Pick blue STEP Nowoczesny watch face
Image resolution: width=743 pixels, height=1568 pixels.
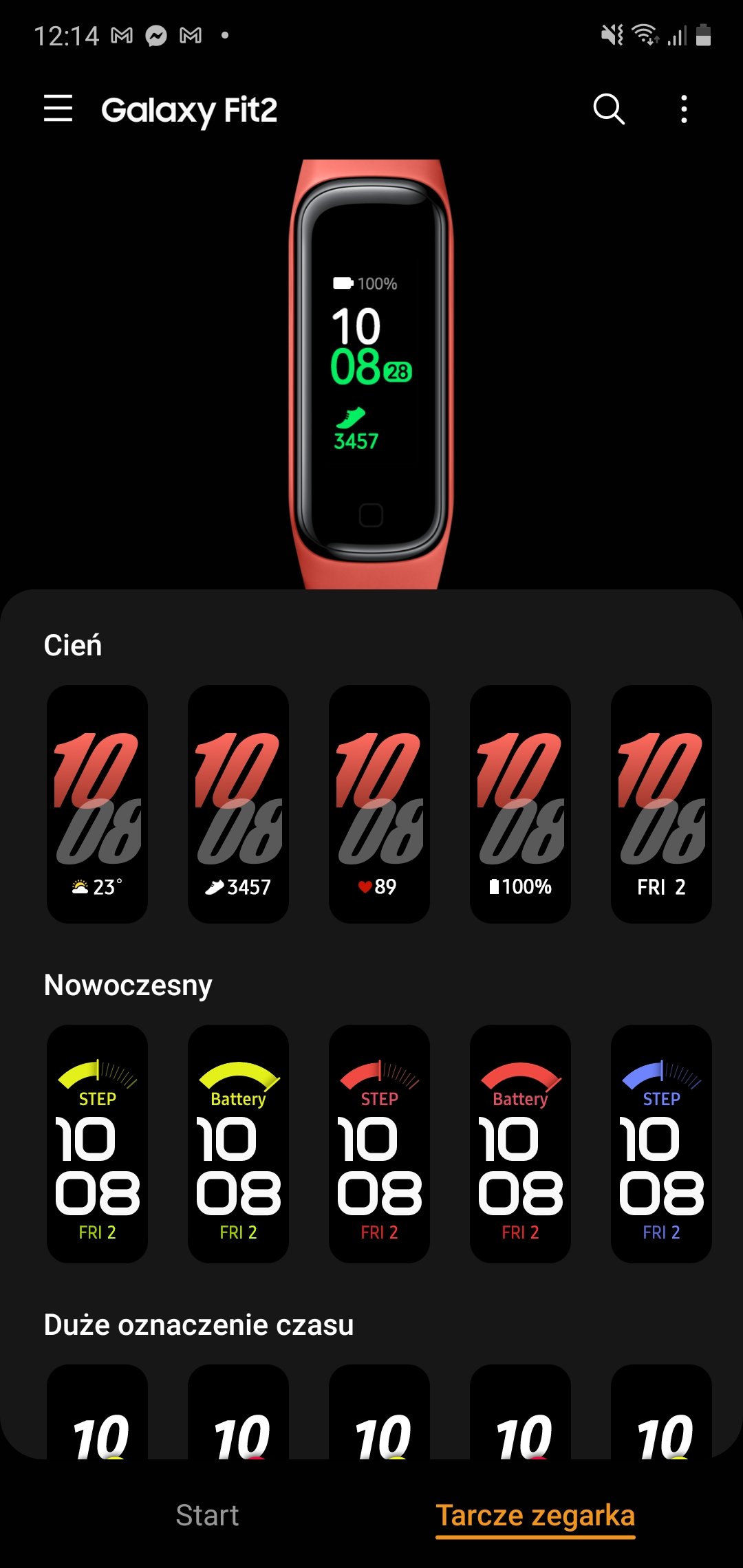[x=661, y=1144]
